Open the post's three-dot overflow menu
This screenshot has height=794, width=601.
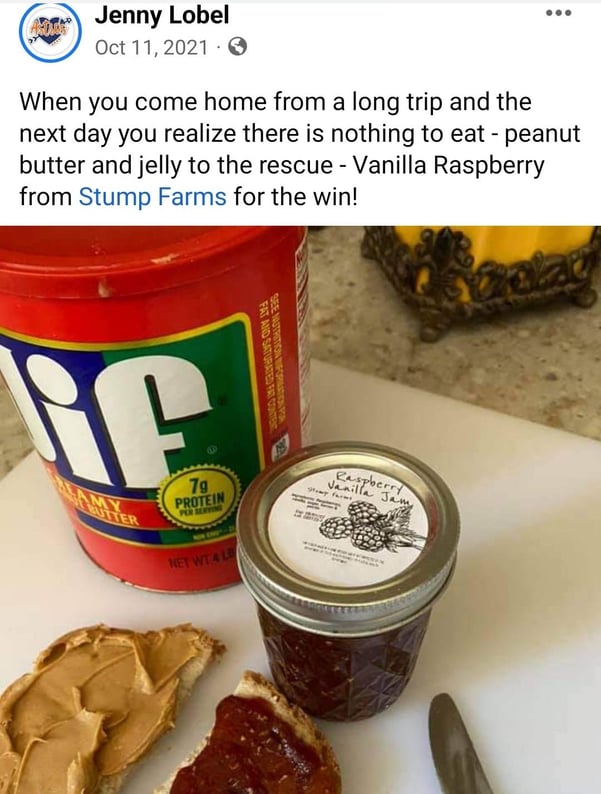[x=559, y=14]
